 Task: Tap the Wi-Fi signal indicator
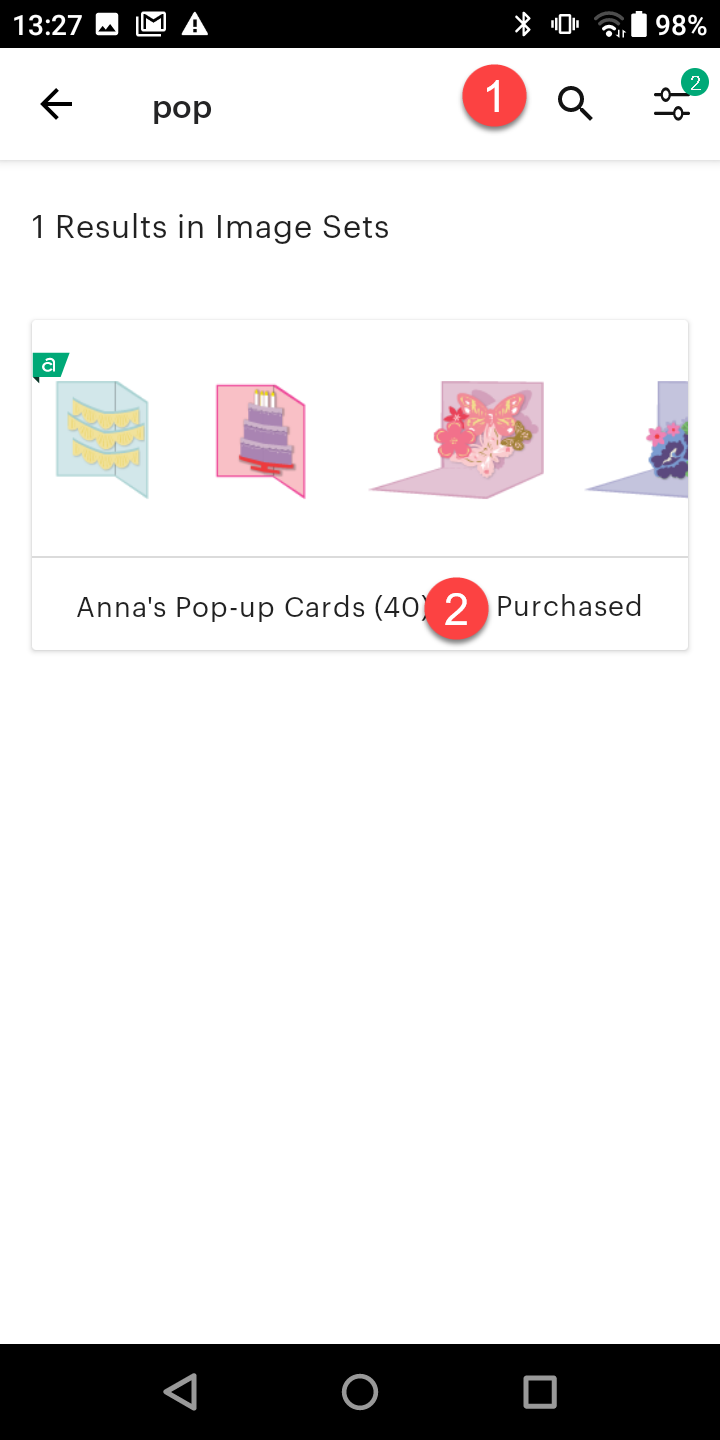click(609, 22)
